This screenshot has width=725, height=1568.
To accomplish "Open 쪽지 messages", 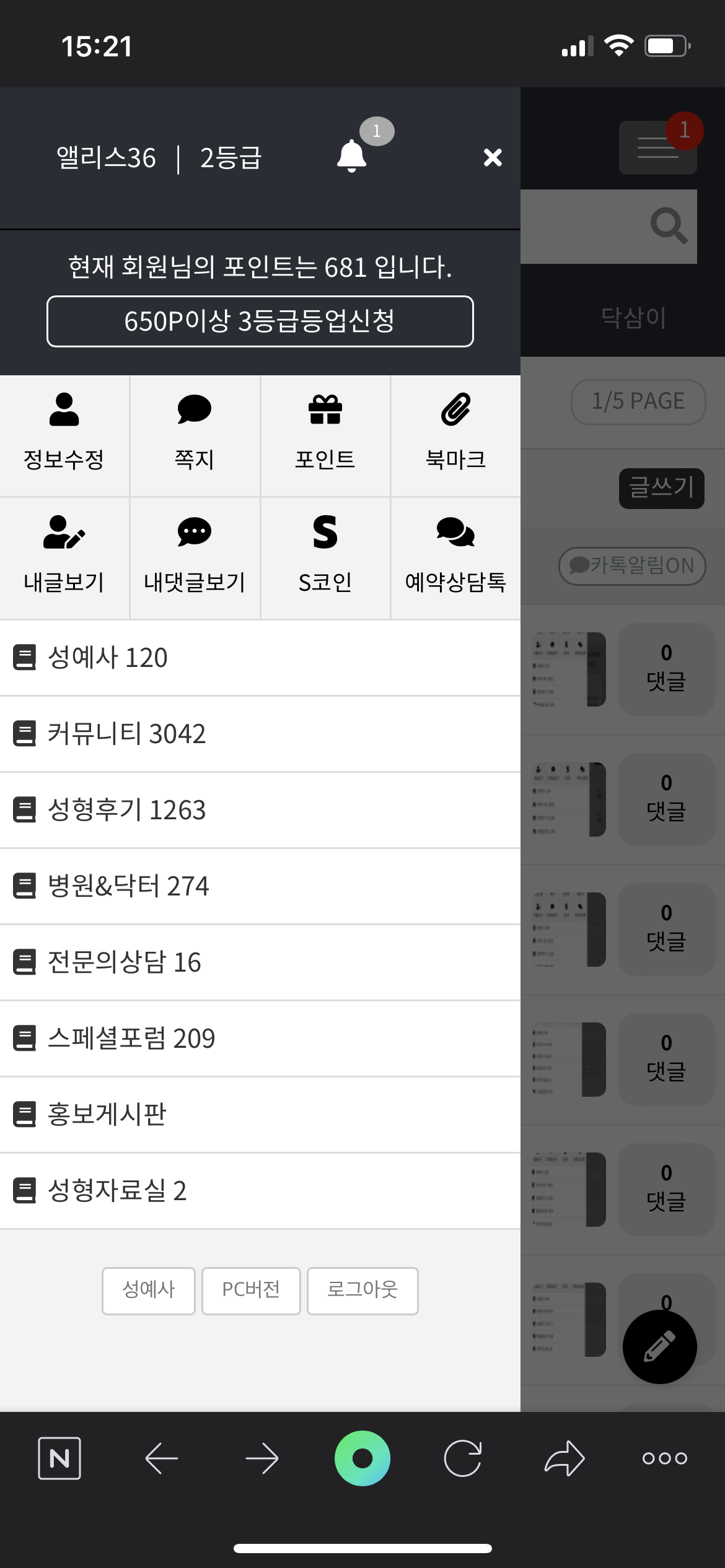I will click(195, 435).
